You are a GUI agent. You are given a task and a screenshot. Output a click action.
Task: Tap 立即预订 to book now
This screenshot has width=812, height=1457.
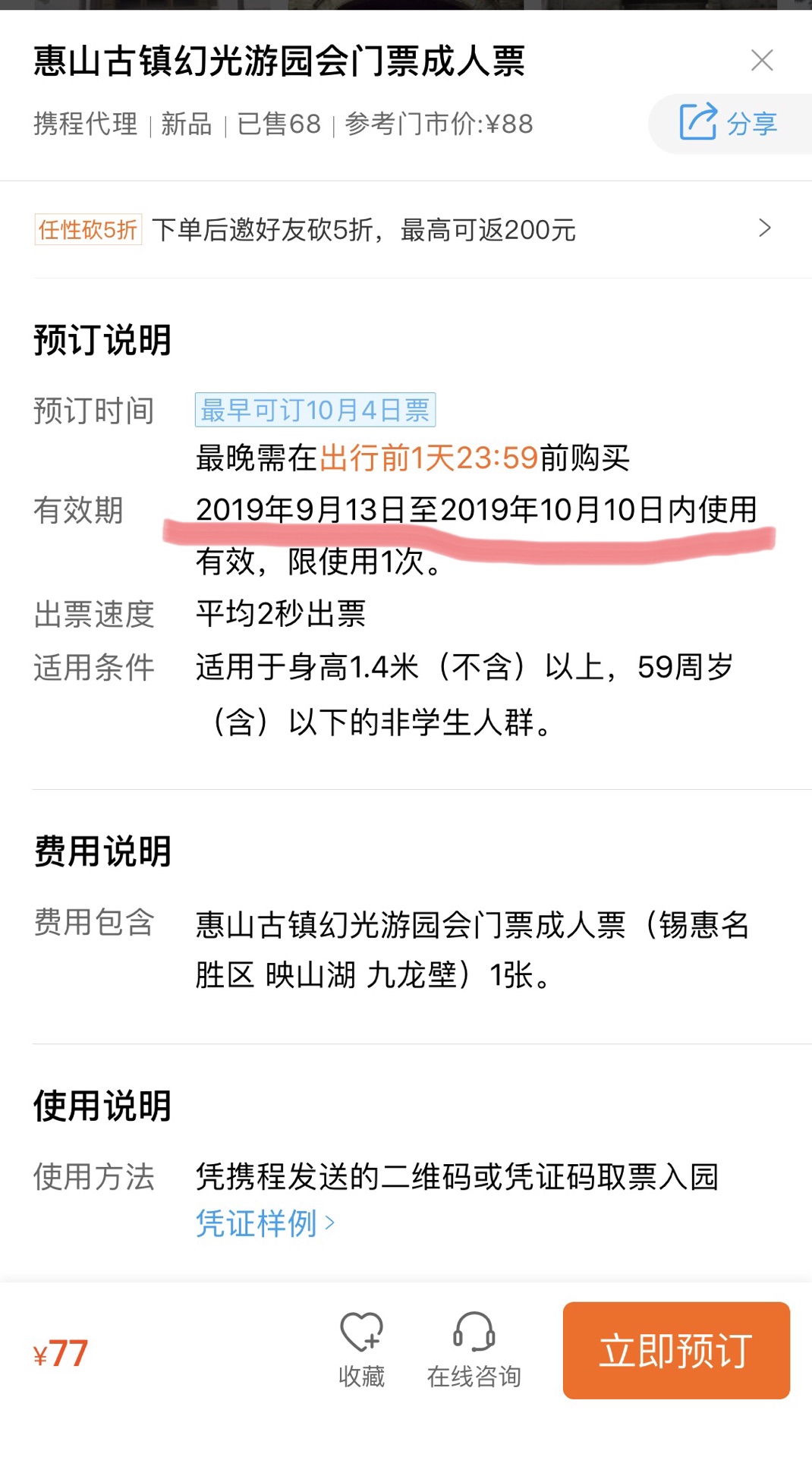676,1350
